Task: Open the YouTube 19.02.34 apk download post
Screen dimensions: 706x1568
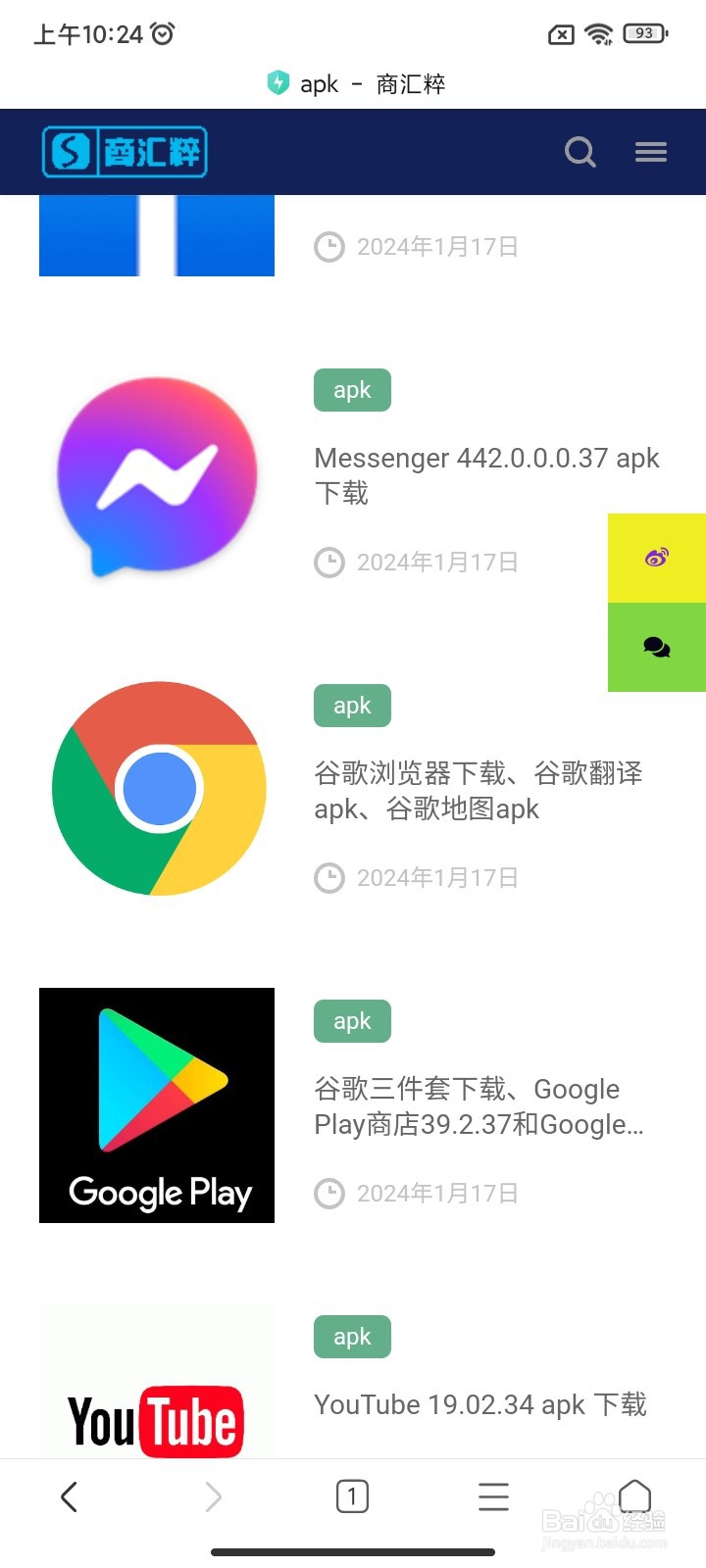Action: [x=479, y=1404]
